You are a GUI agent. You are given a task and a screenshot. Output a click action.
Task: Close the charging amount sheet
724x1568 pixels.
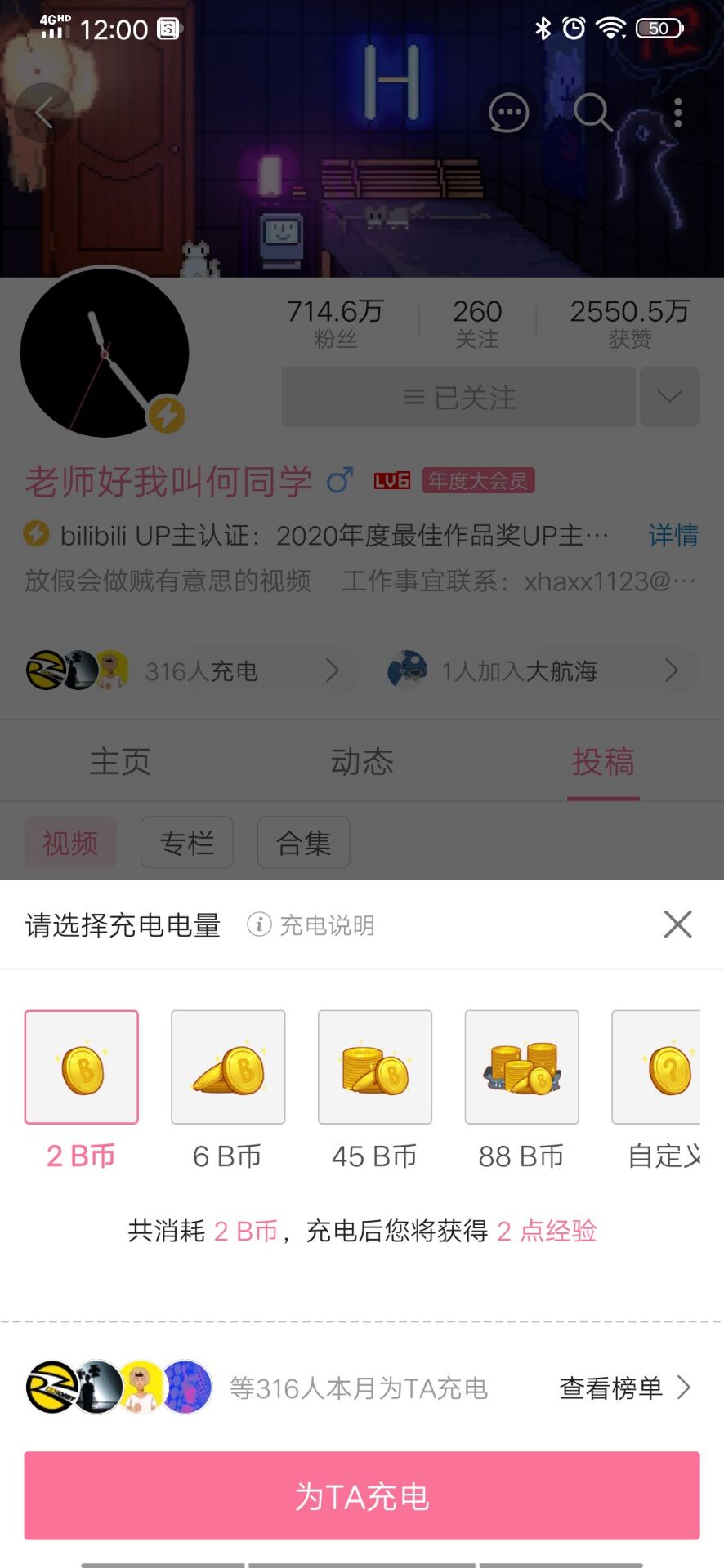pos(677,924)
